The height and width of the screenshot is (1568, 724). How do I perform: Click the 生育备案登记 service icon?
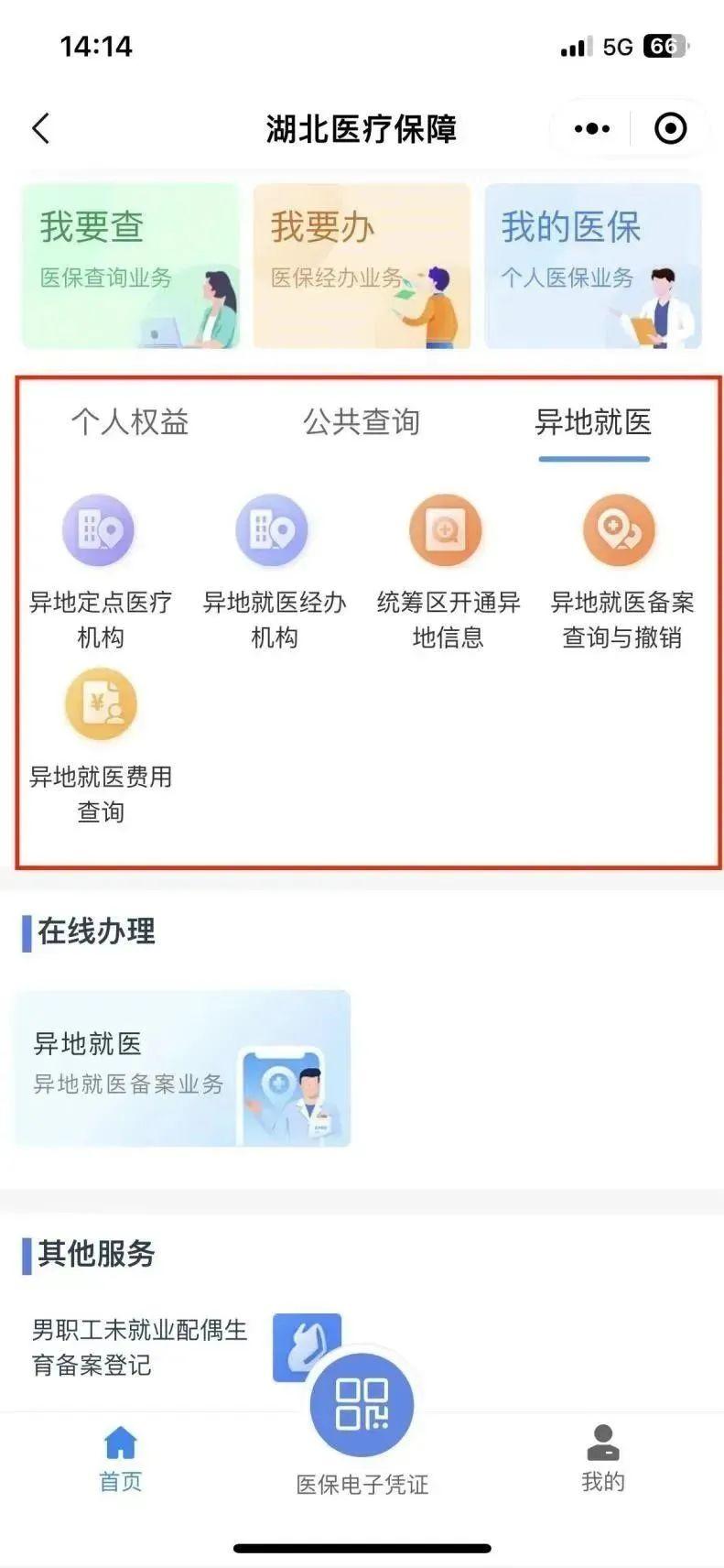coord(305,1349)
